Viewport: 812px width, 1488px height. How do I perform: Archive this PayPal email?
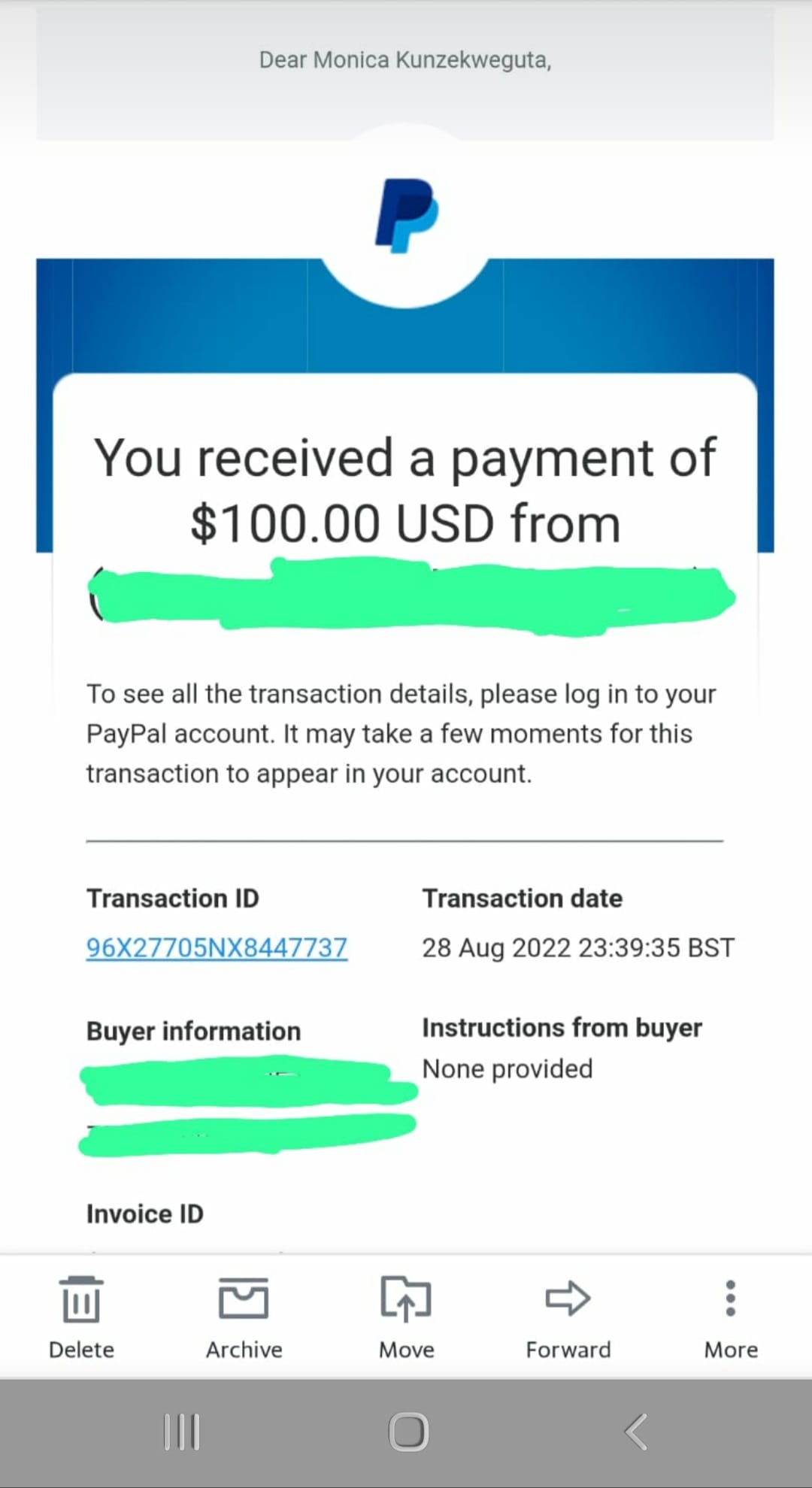[244, 1316]
